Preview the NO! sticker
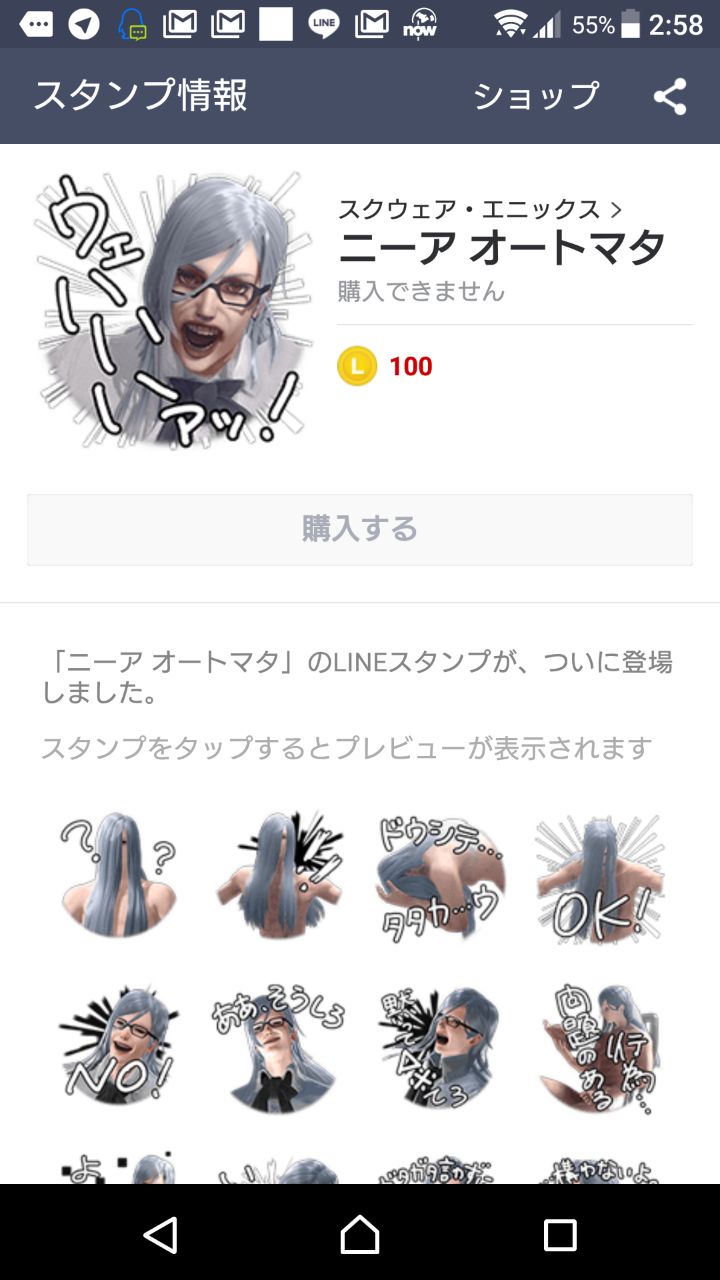This screenshot has width=720, height=1280. tap(118, 1045)
